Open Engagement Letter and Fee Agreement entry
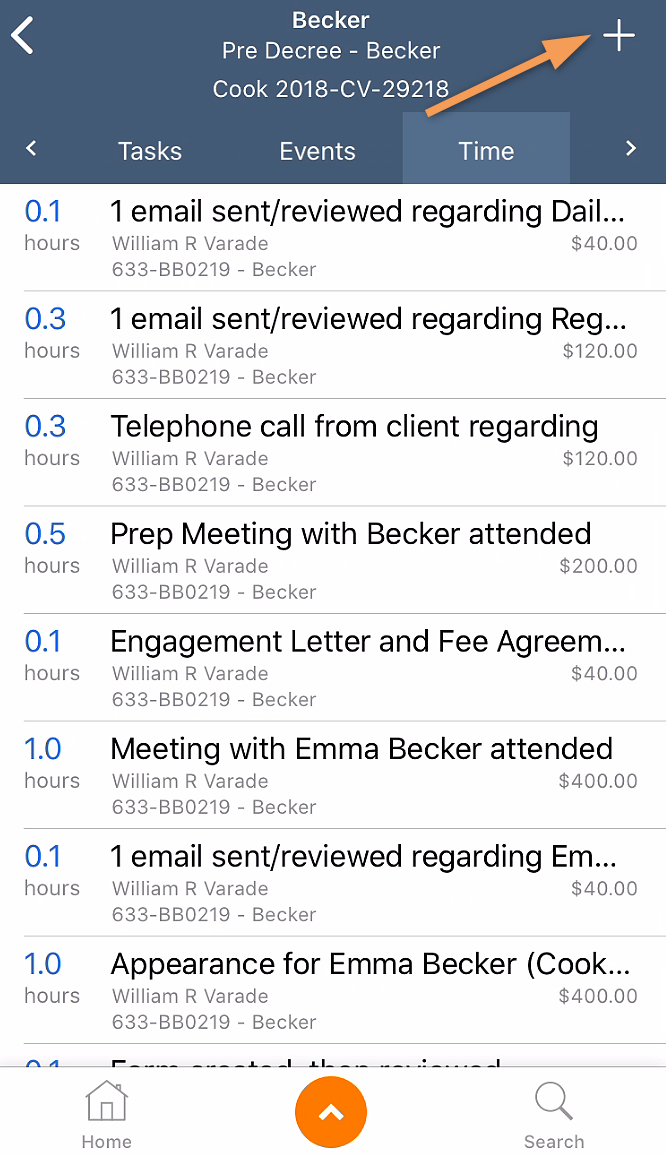Screen dimensions: 666x1155 [333, 668]
